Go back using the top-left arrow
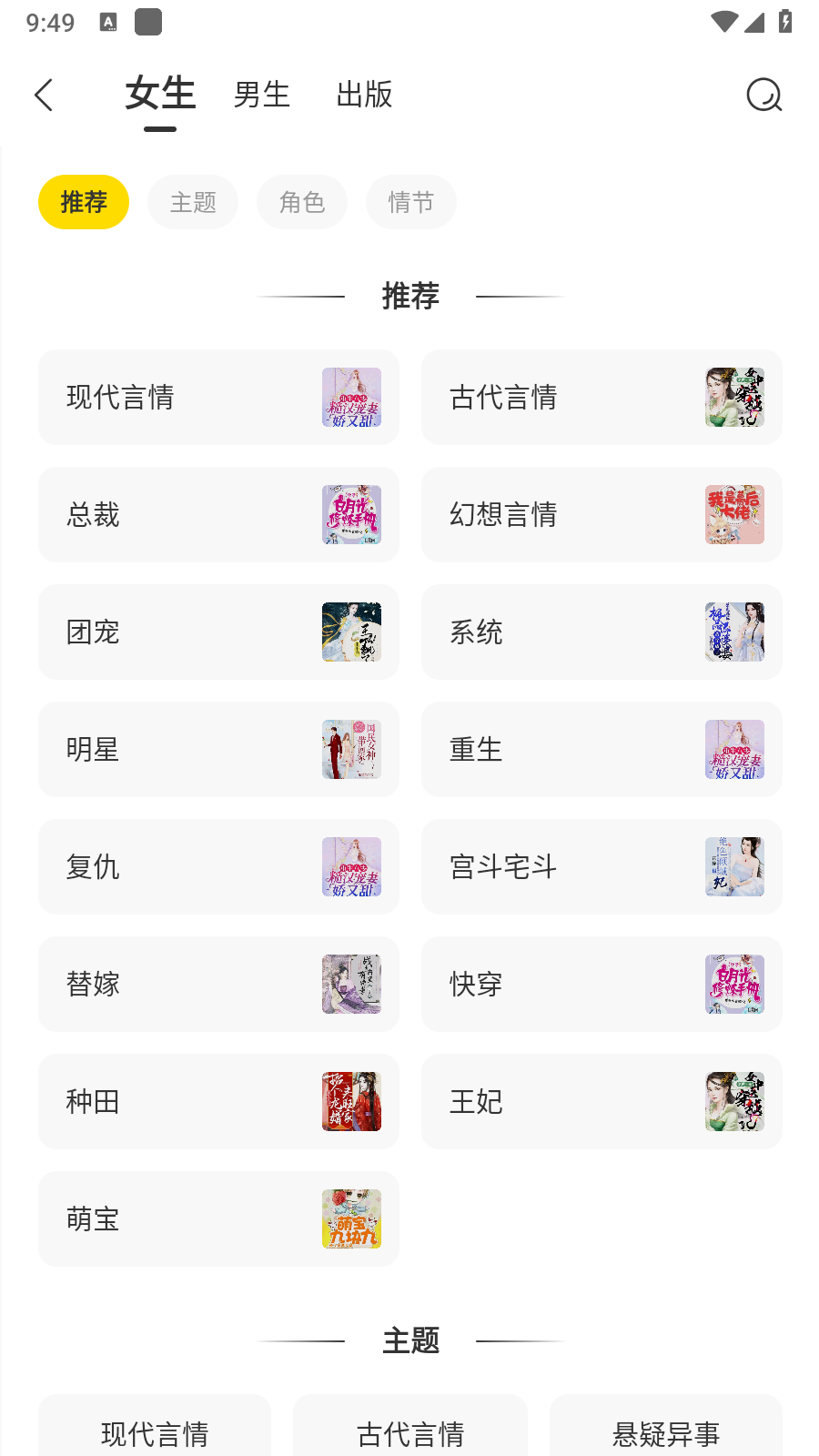This screenshot has height=1456, width=819. coord(44,95)
